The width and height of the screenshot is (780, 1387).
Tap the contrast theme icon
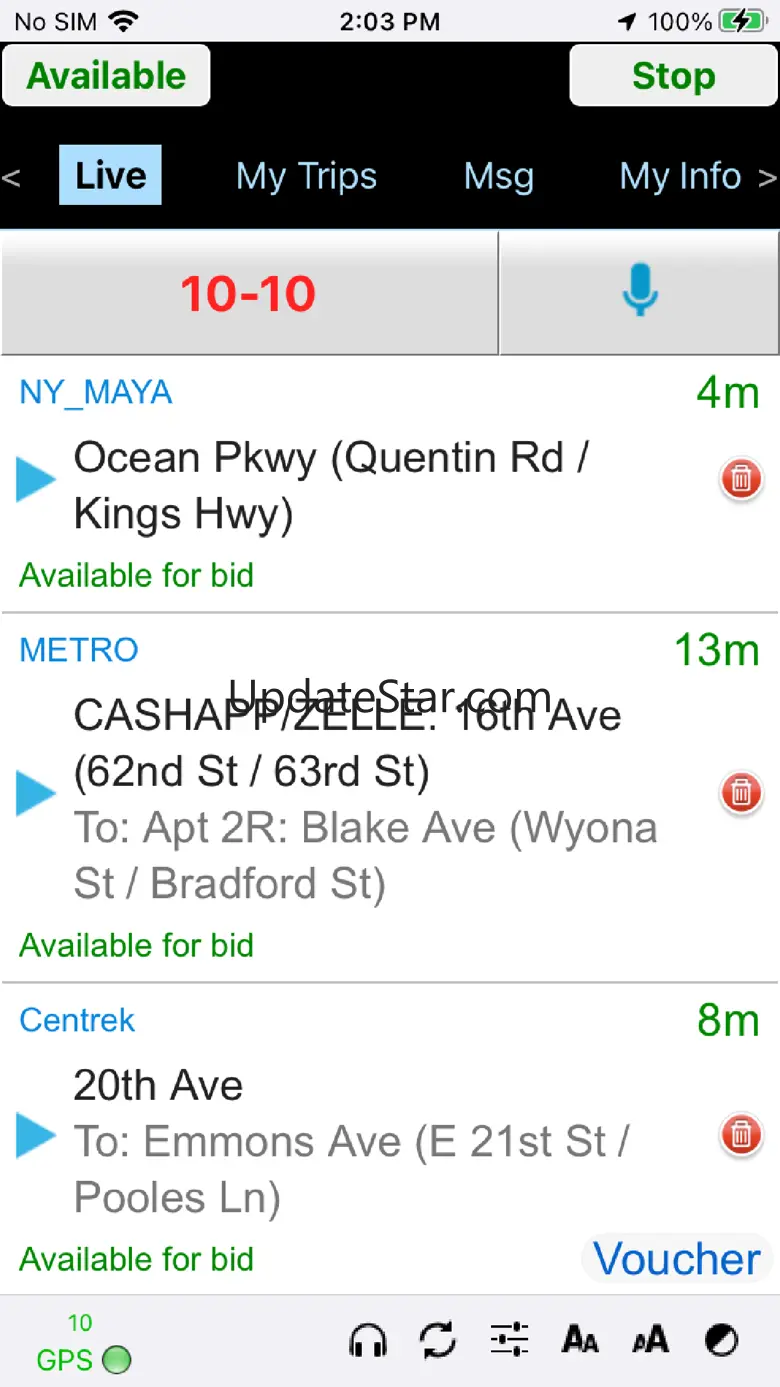[721, 1339]
